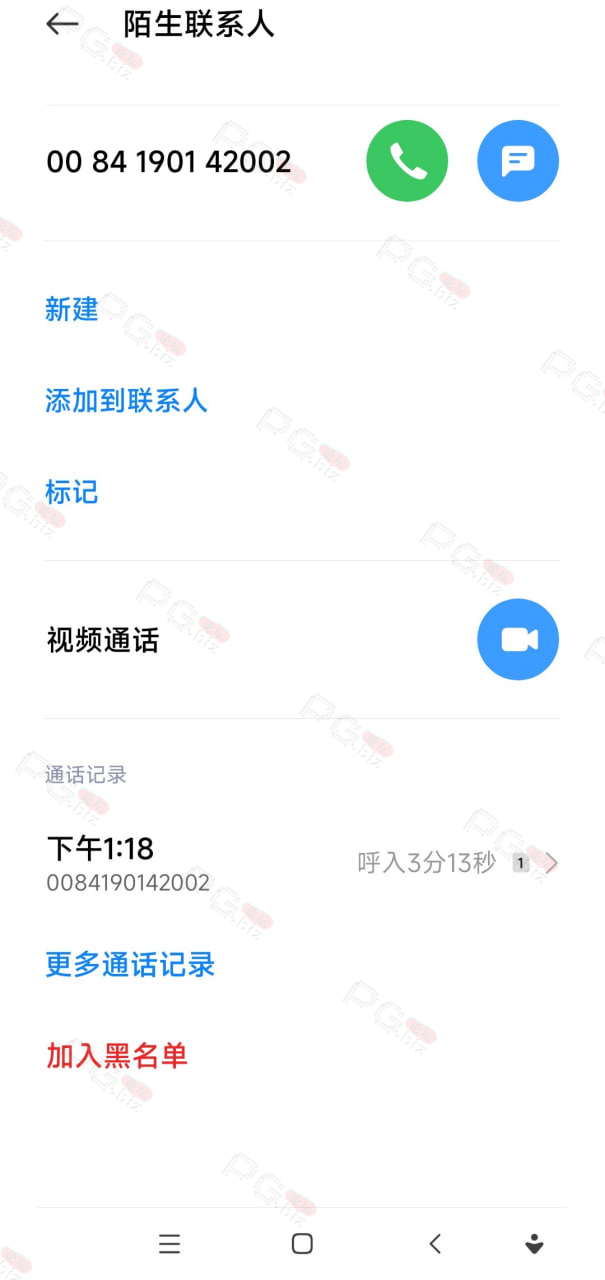This screenshot has width=605, height=1280.
Task: Open recent apps from navigation bar
Action: pyautogui.click(x=170, y=1243)
